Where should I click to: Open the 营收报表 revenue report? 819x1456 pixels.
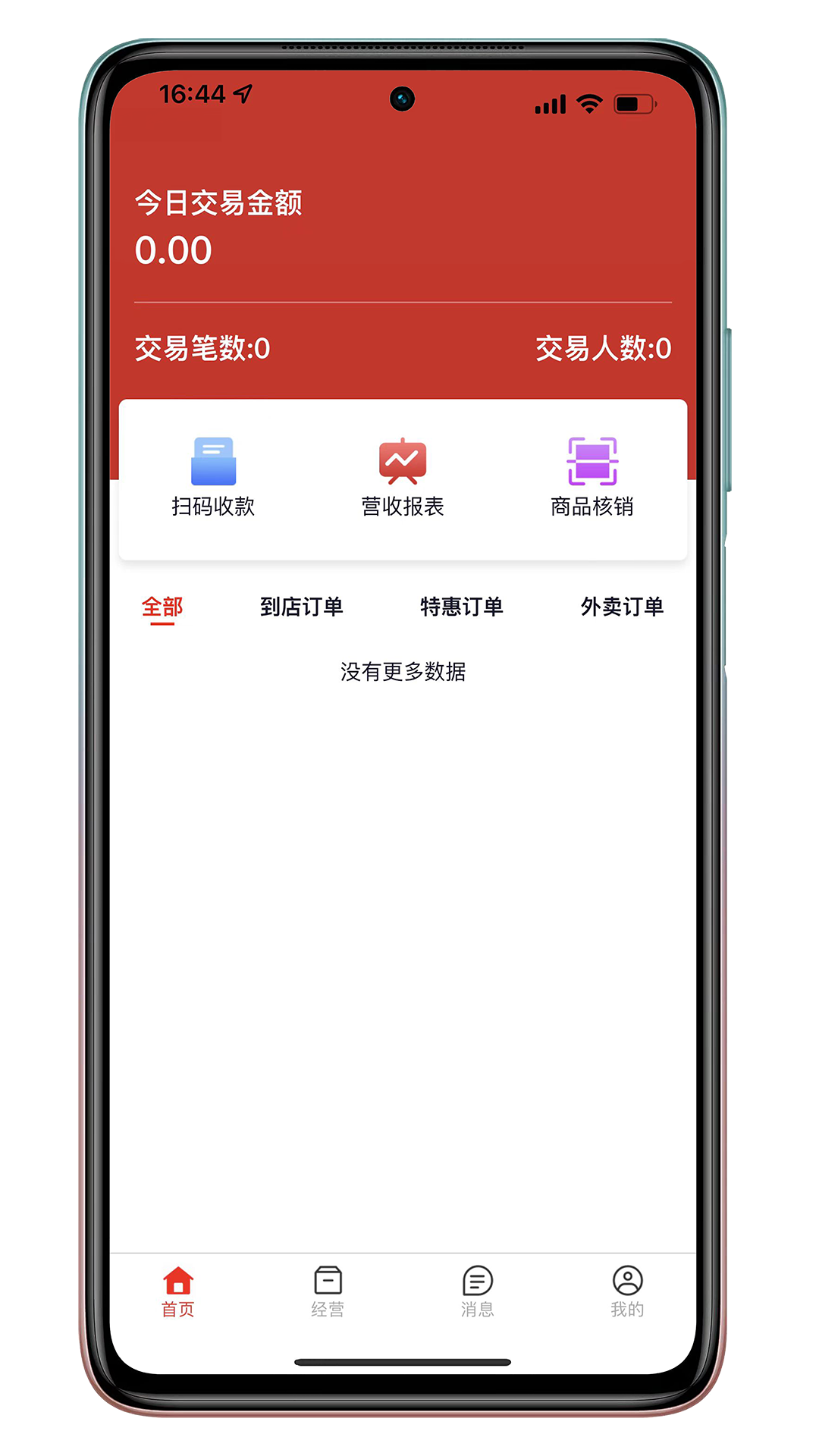tap(403, 477)
